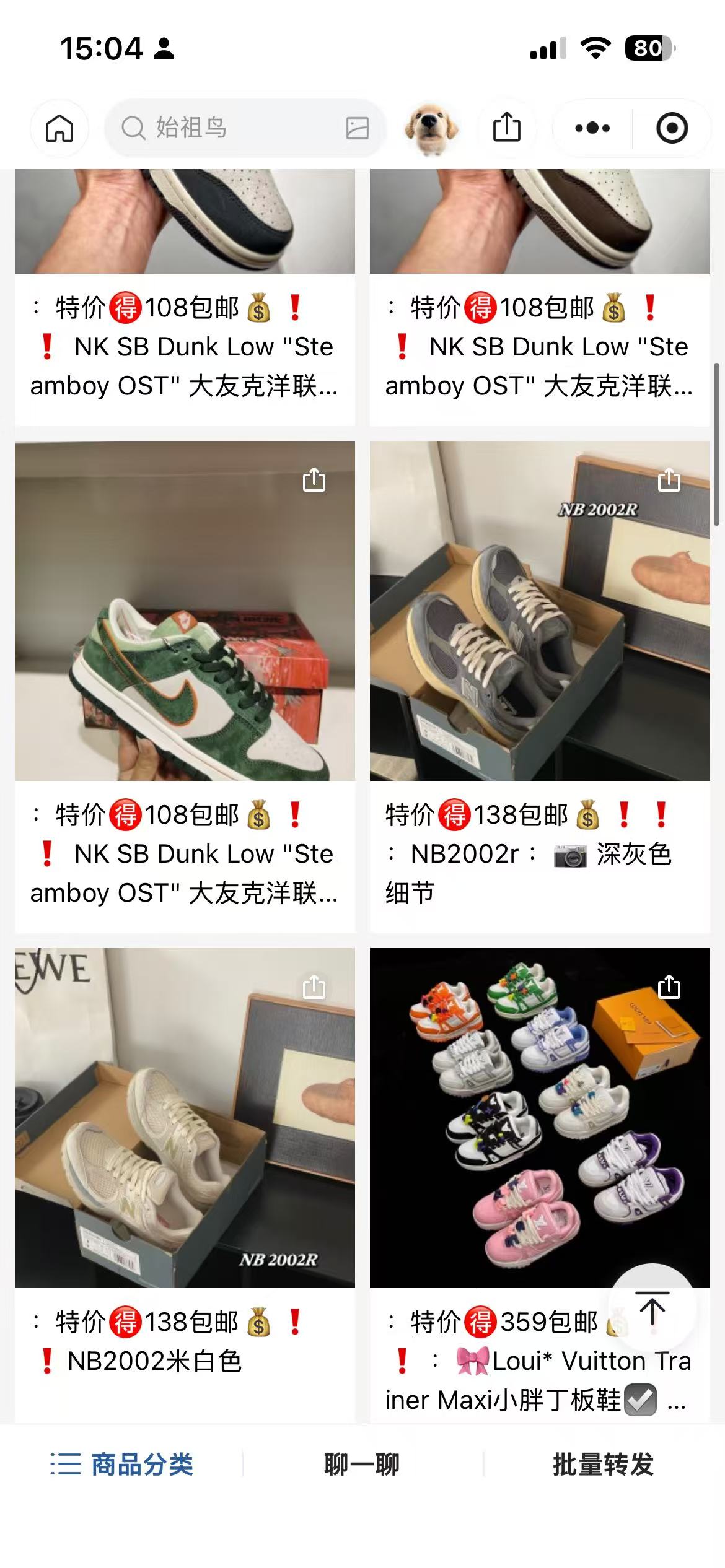Jump back to top with arrow button
The image size is (725, 1568).
coord(652,1308)
